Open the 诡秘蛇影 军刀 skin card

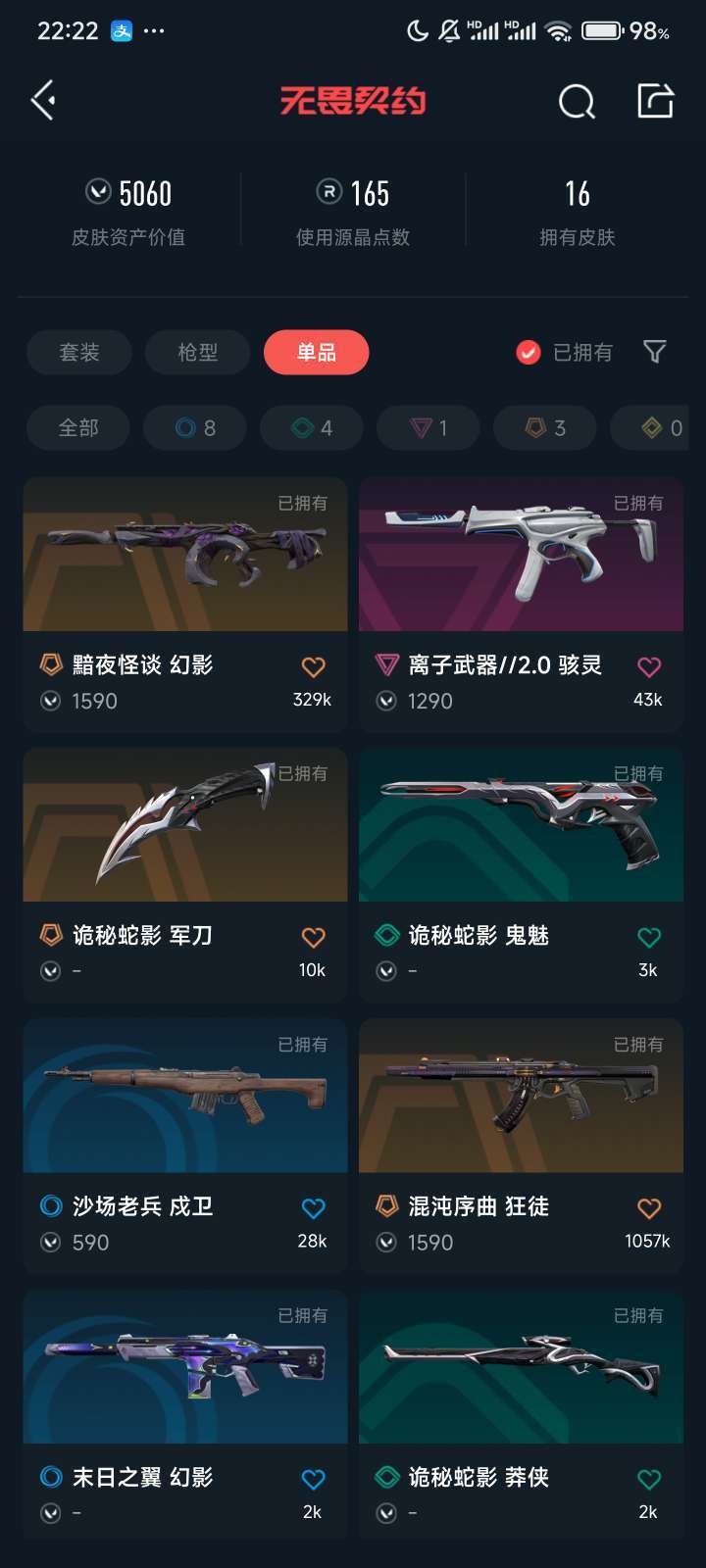pyautogui.click(x=185, y=875)
